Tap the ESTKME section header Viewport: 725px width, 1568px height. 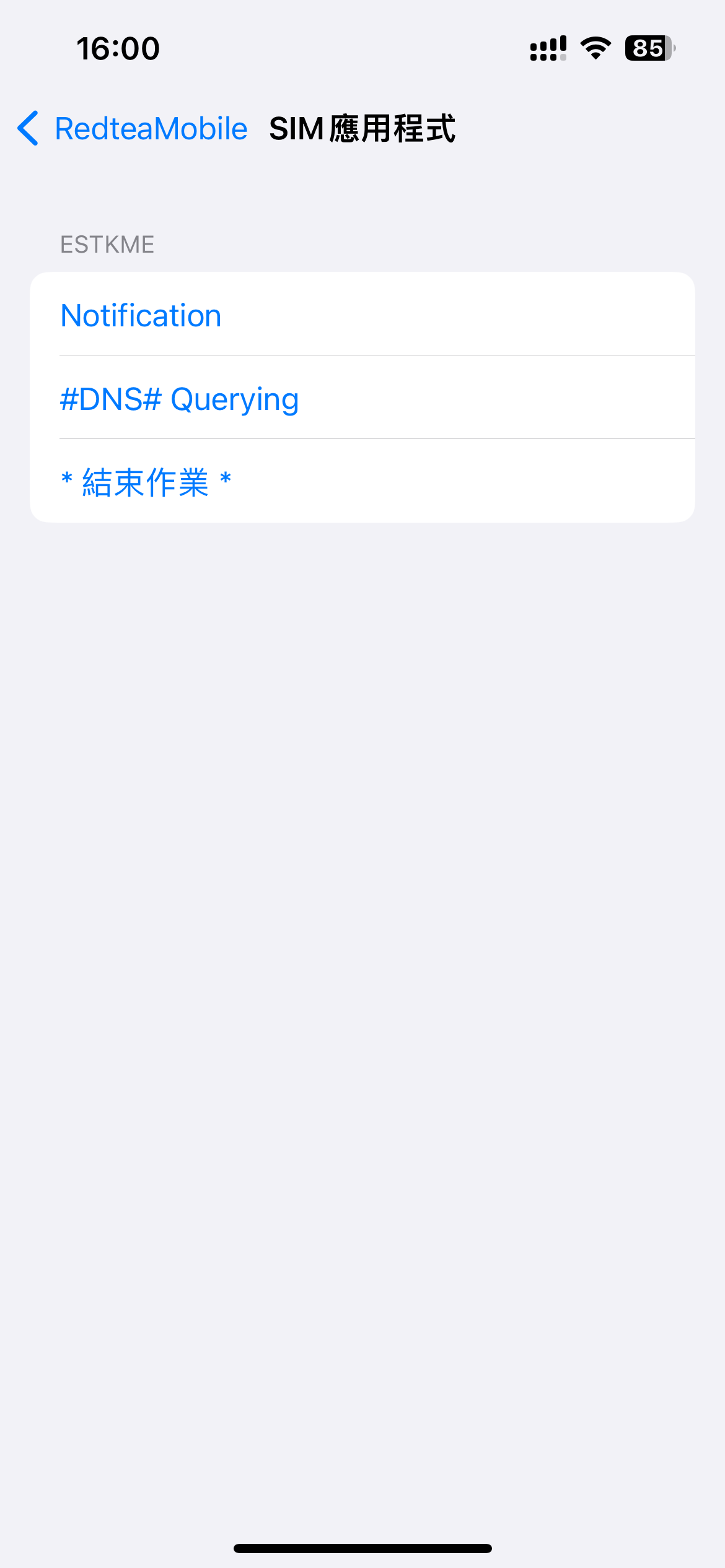point(107,244)
